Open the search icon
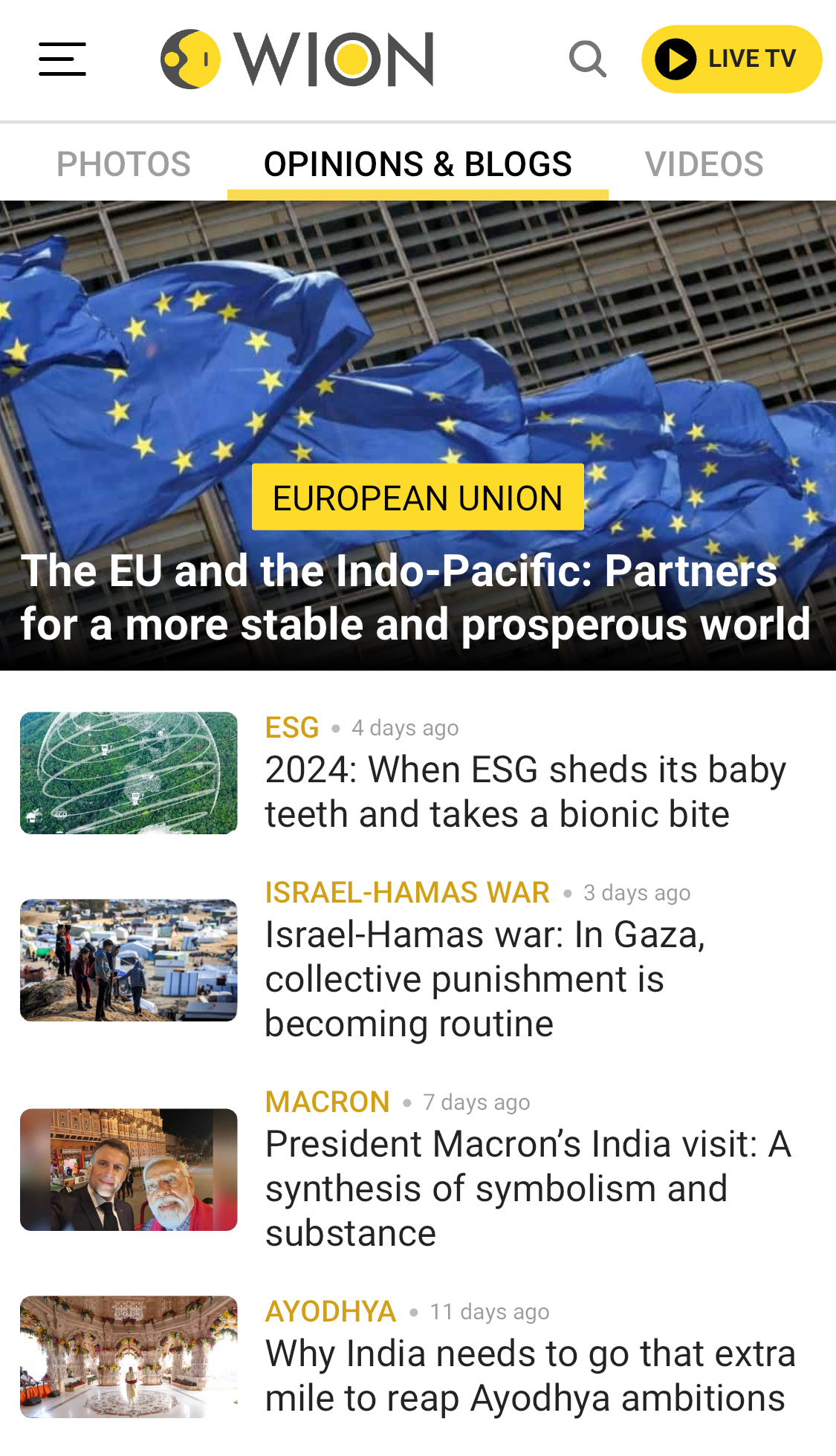Image resolution: width=836 pixels, height=1456 pixels. 587,59
